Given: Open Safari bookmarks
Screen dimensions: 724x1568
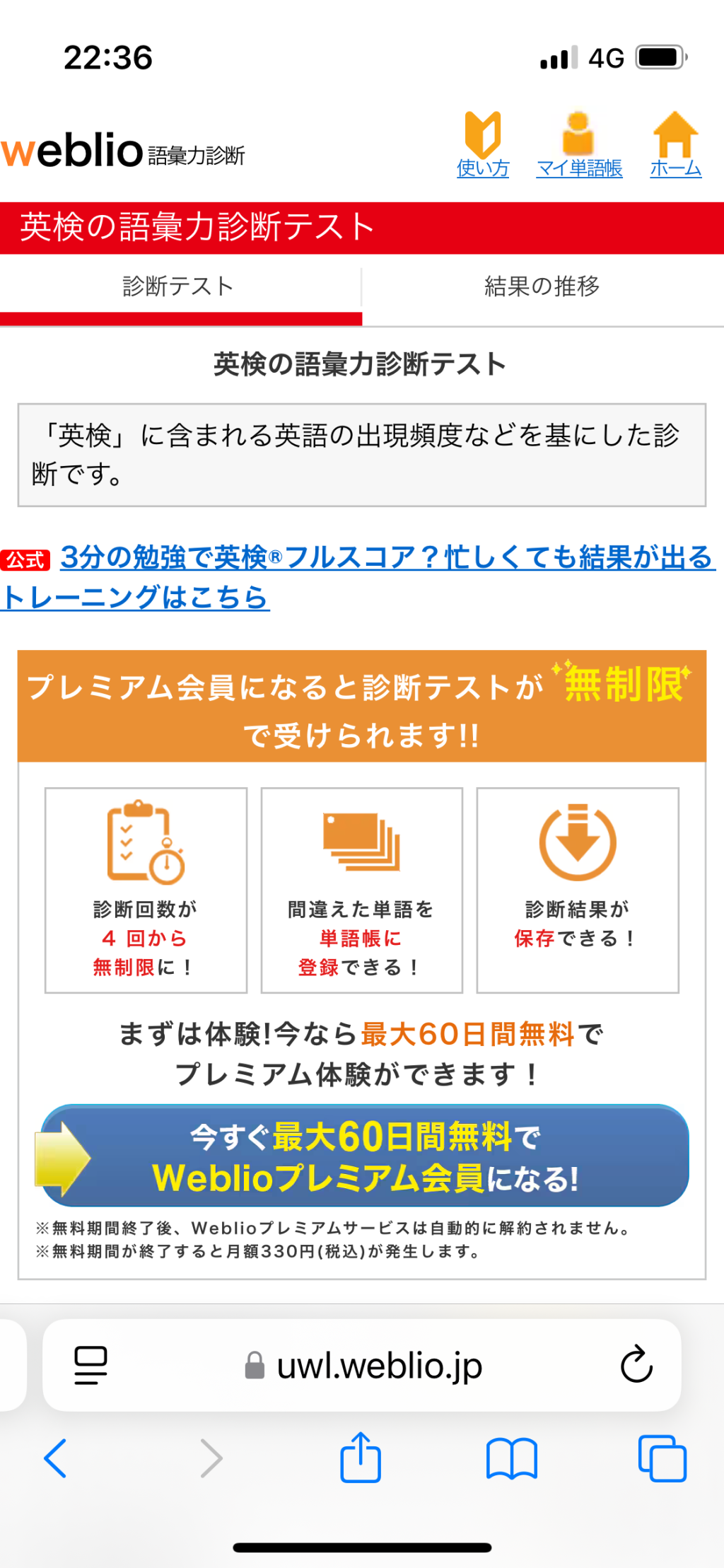Looking at the screenshot, I should click(x=511, y=1458).
